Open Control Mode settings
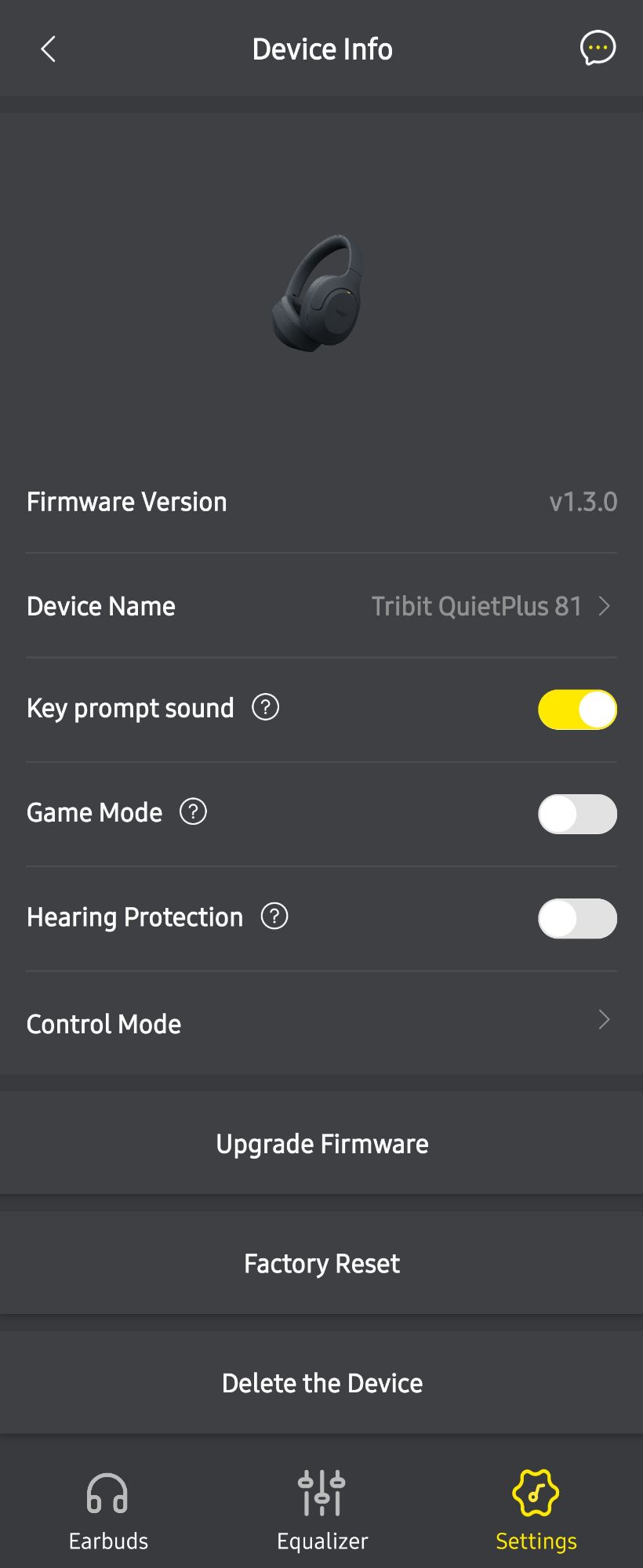Image resolution: width=643 pixels, height=1568 pixels. 321,1023
